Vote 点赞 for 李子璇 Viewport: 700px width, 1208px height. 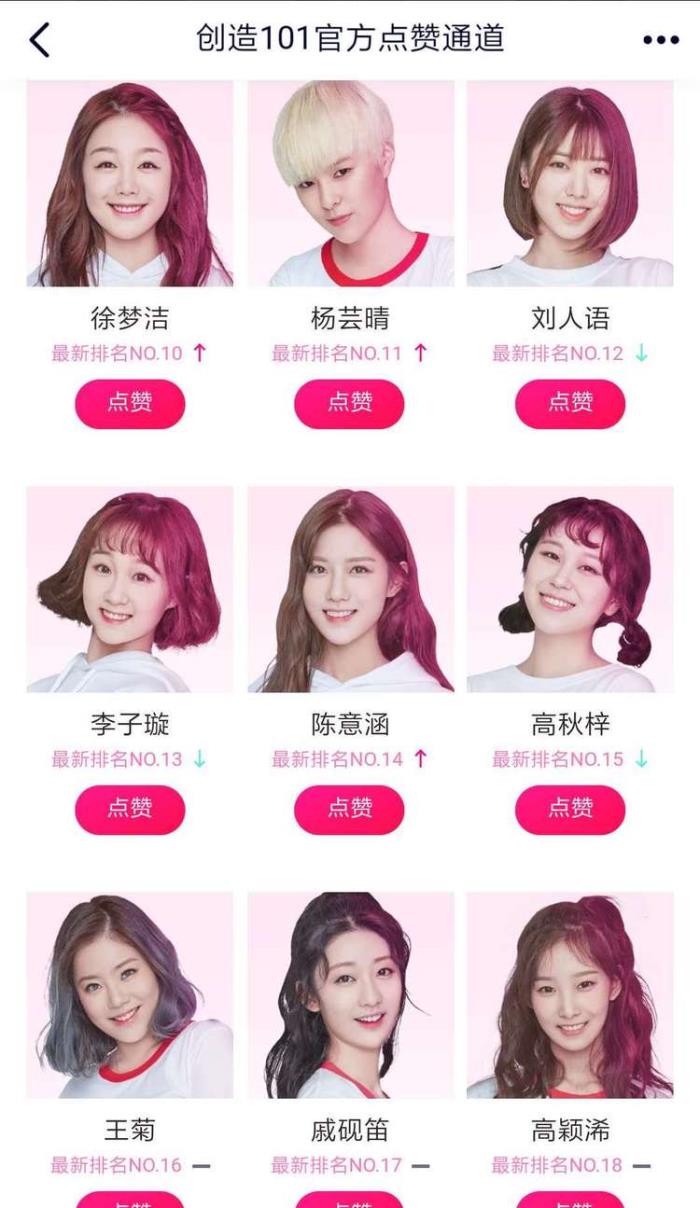[x=130, y=809]
